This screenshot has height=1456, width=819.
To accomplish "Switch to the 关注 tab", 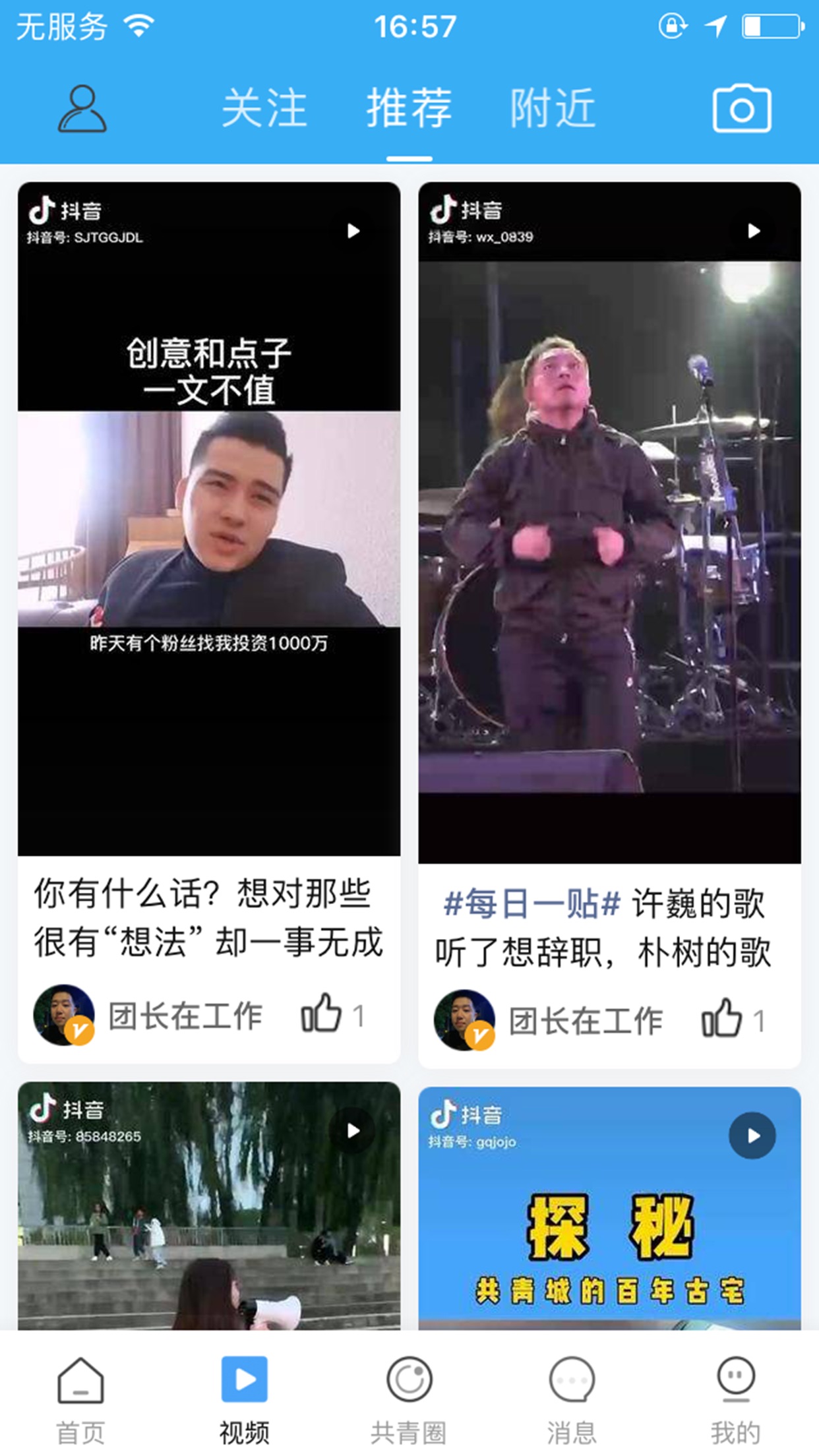I will (x=264, y=109).
